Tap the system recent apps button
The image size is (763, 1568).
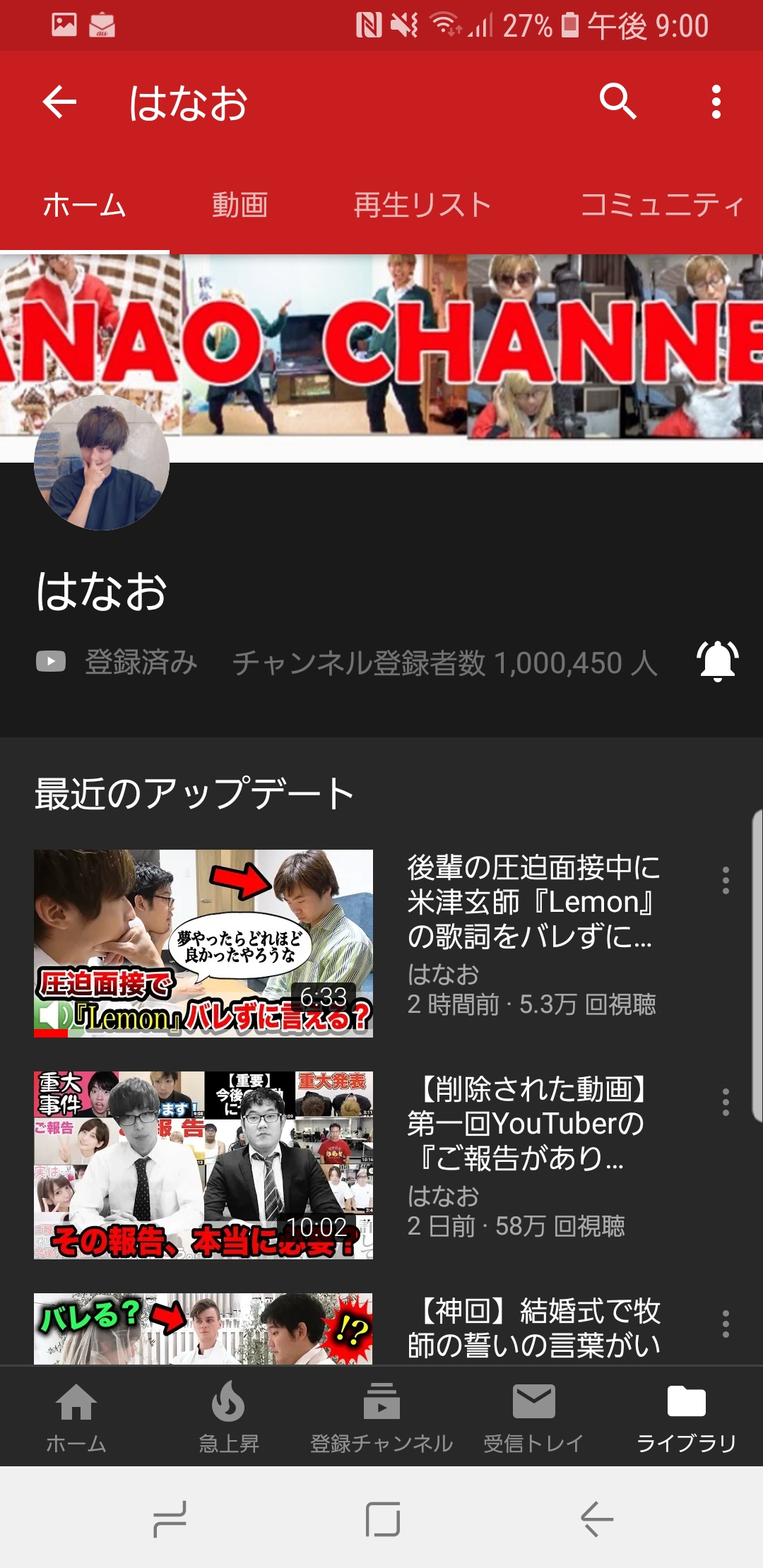pyautogui.click(x=170, y=1519)
